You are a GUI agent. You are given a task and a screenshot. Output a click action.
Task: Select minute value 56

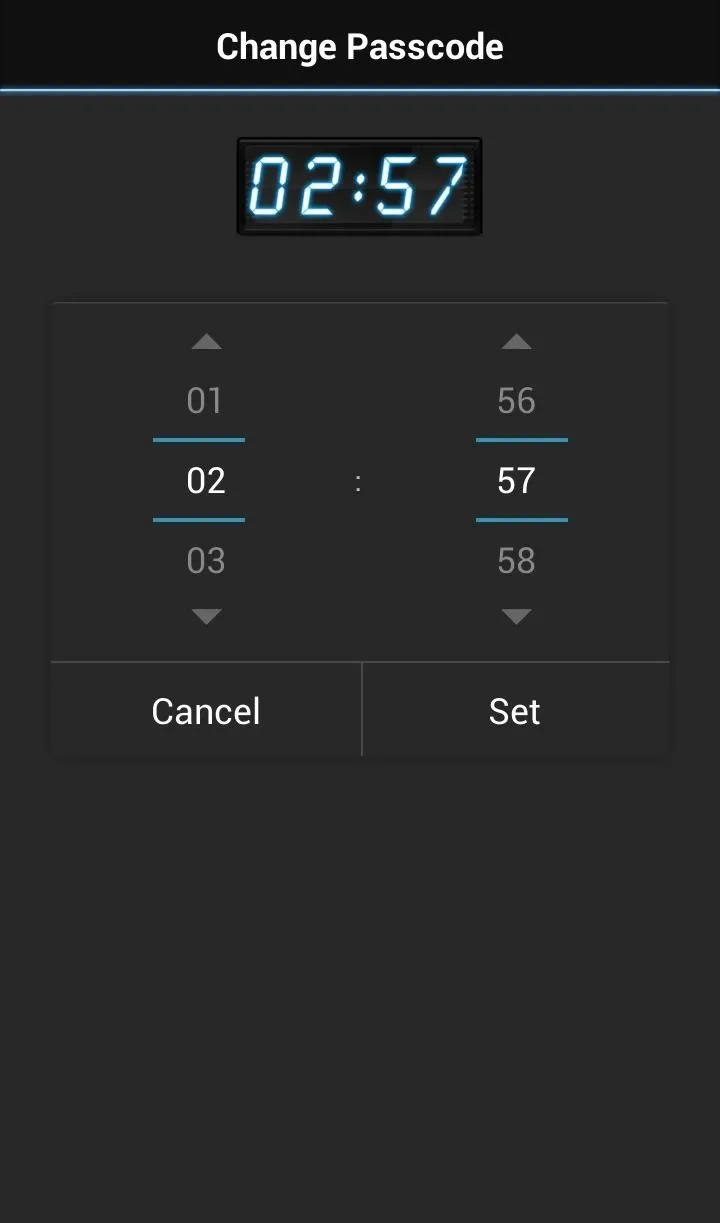click(516, 401)
